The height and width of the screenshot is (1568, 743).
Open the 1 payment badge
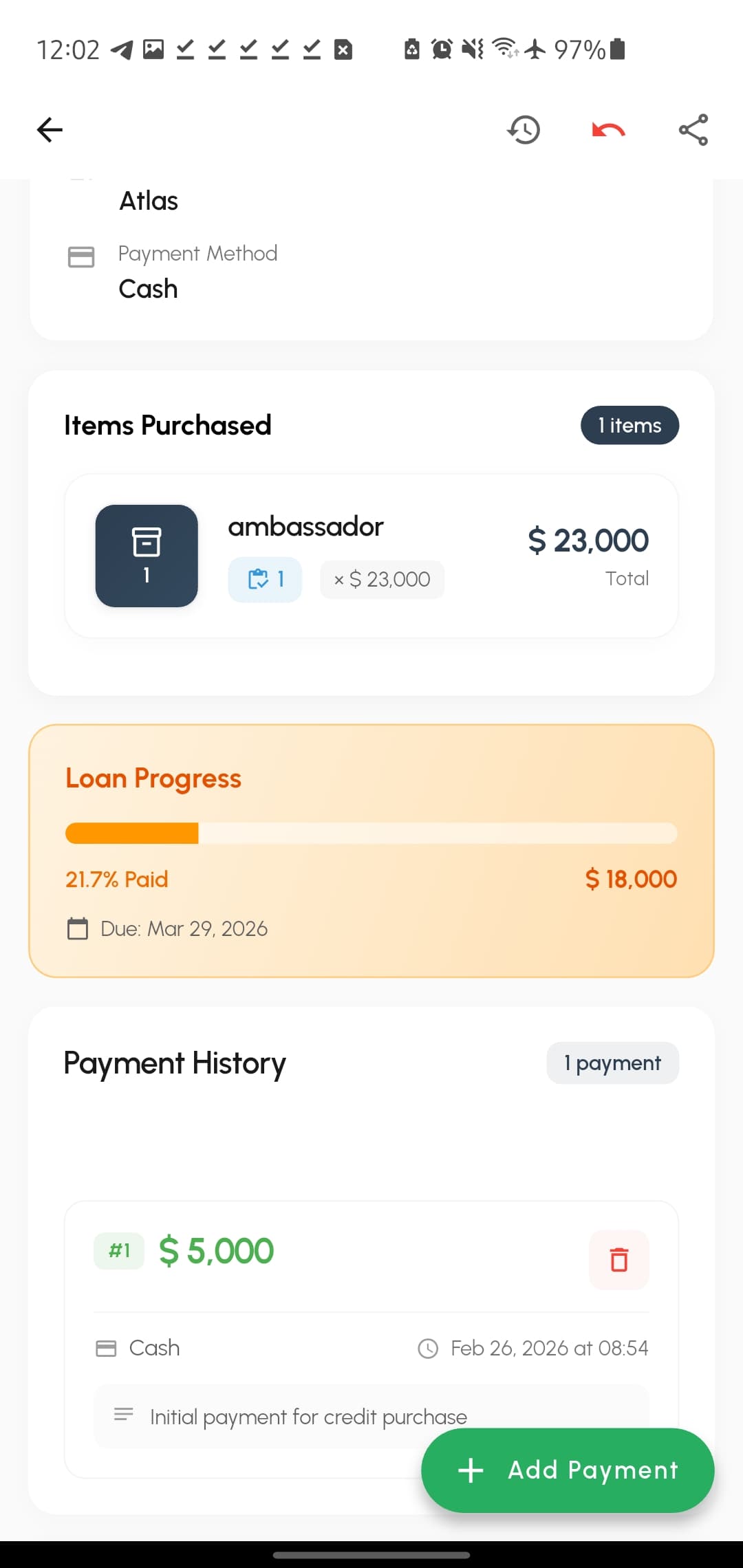(612, 1063)
